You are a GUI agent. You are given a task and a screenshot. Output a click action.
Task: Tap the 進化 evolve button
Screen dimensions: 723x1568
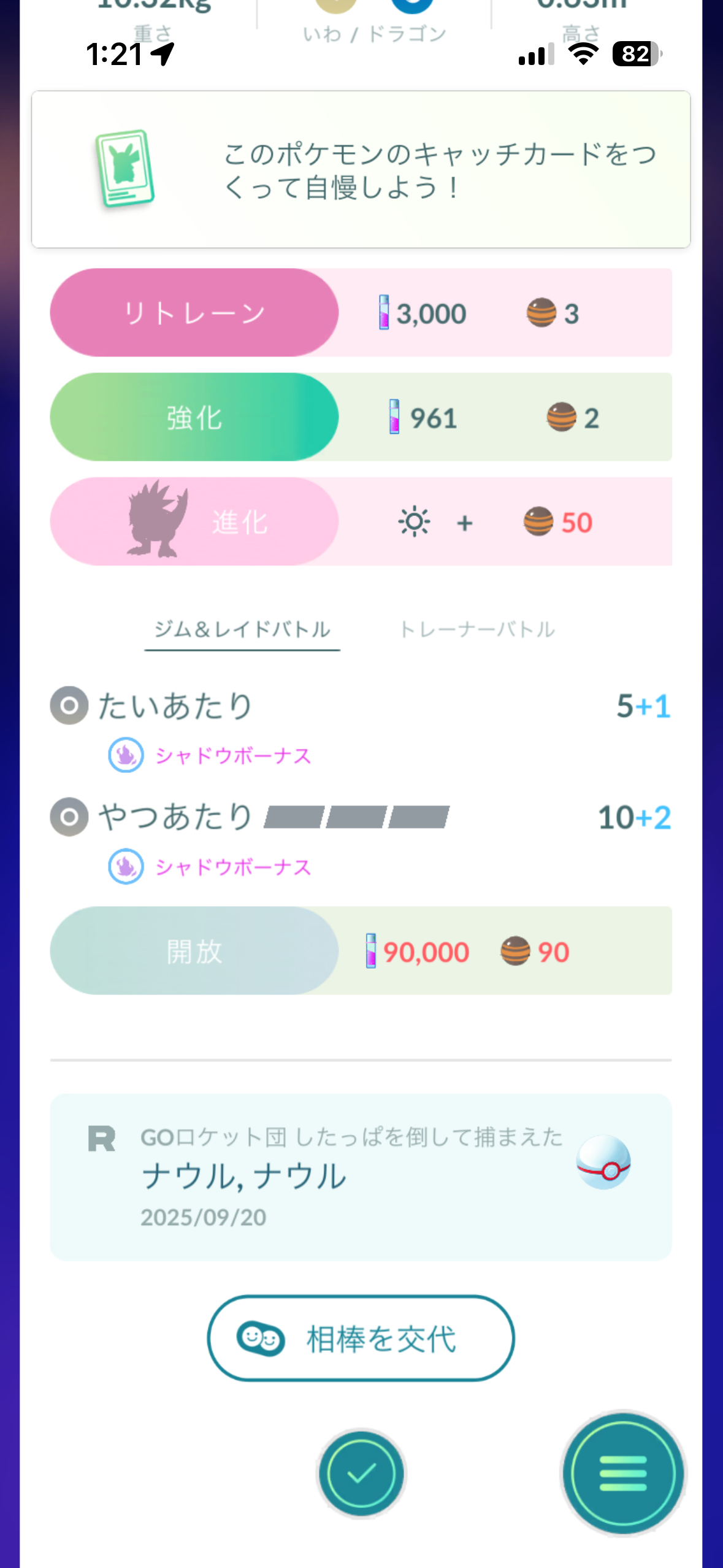coord(194,521)
